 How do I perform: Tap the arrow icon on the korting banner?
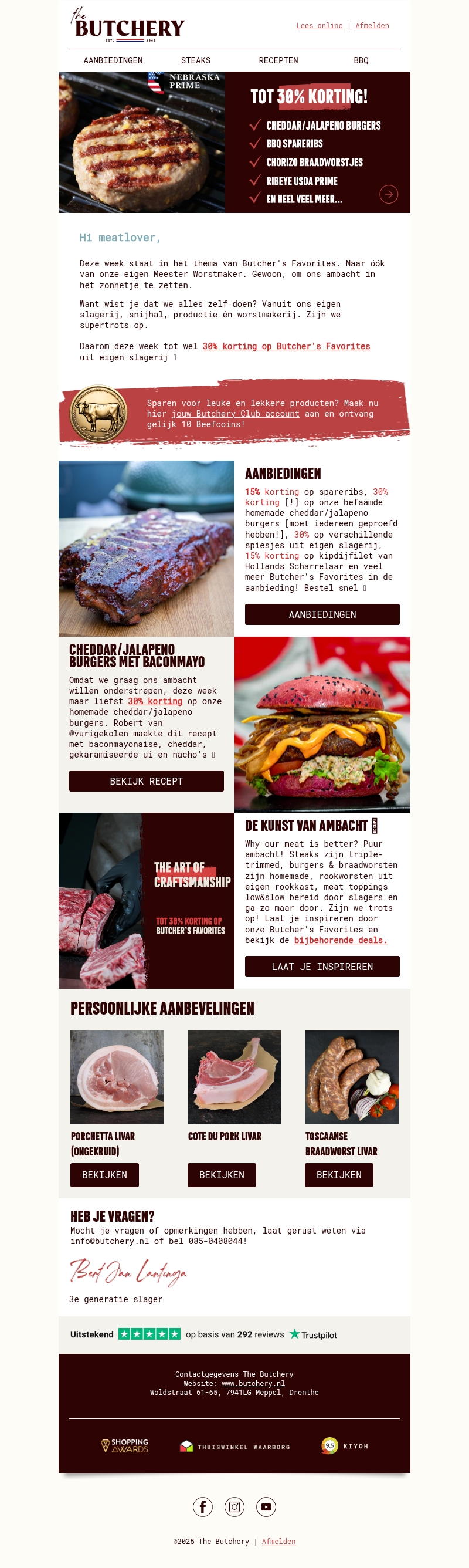[x=388, y=194]
